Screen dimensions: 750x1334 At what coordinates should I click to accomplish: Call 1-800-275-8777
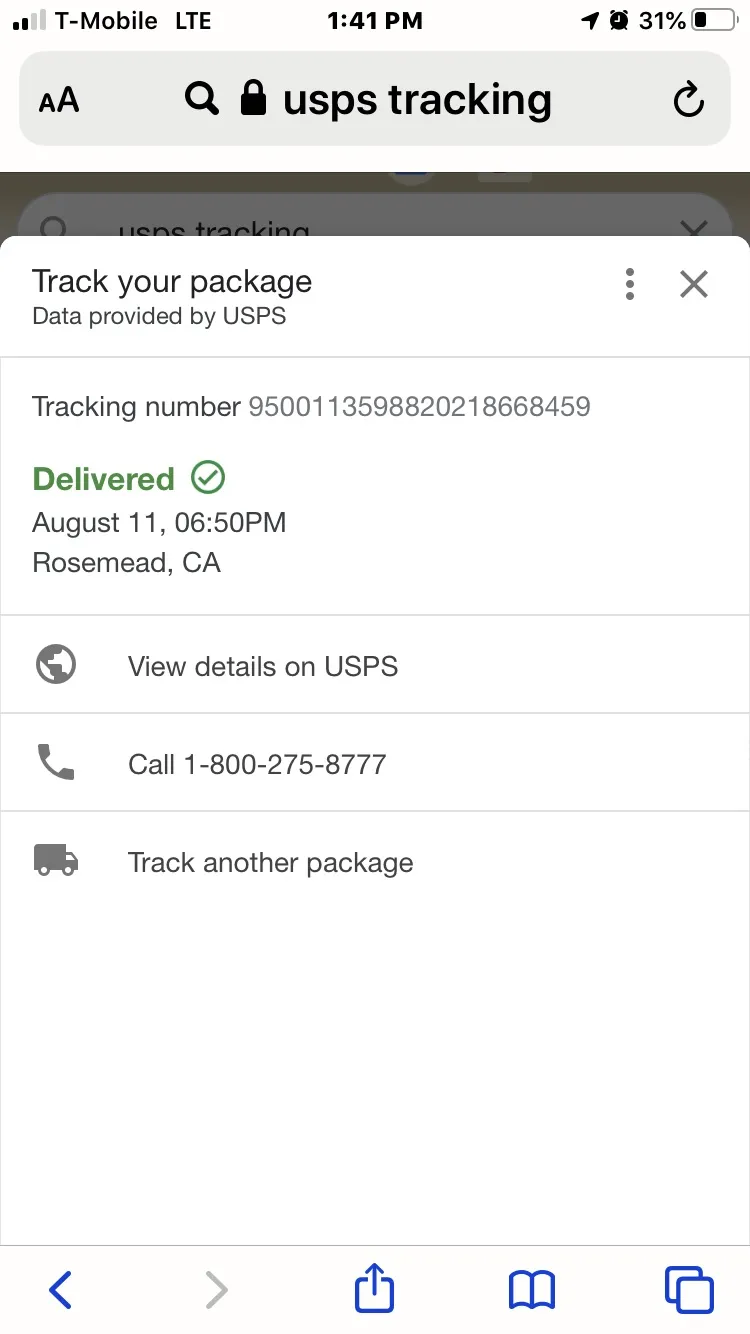click(375, 763)
